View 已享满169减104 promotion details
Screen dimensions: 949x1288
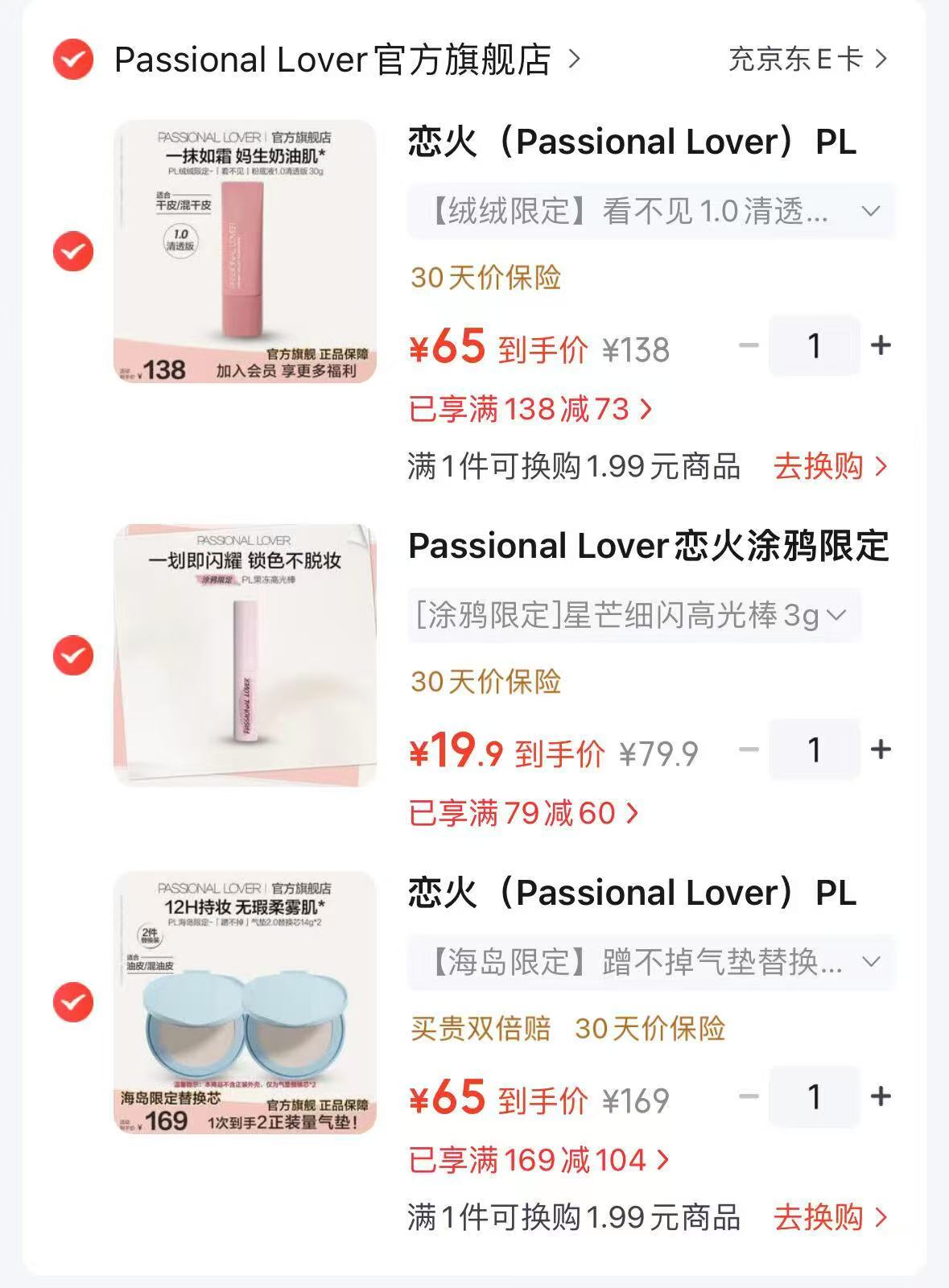[539, 1160]
